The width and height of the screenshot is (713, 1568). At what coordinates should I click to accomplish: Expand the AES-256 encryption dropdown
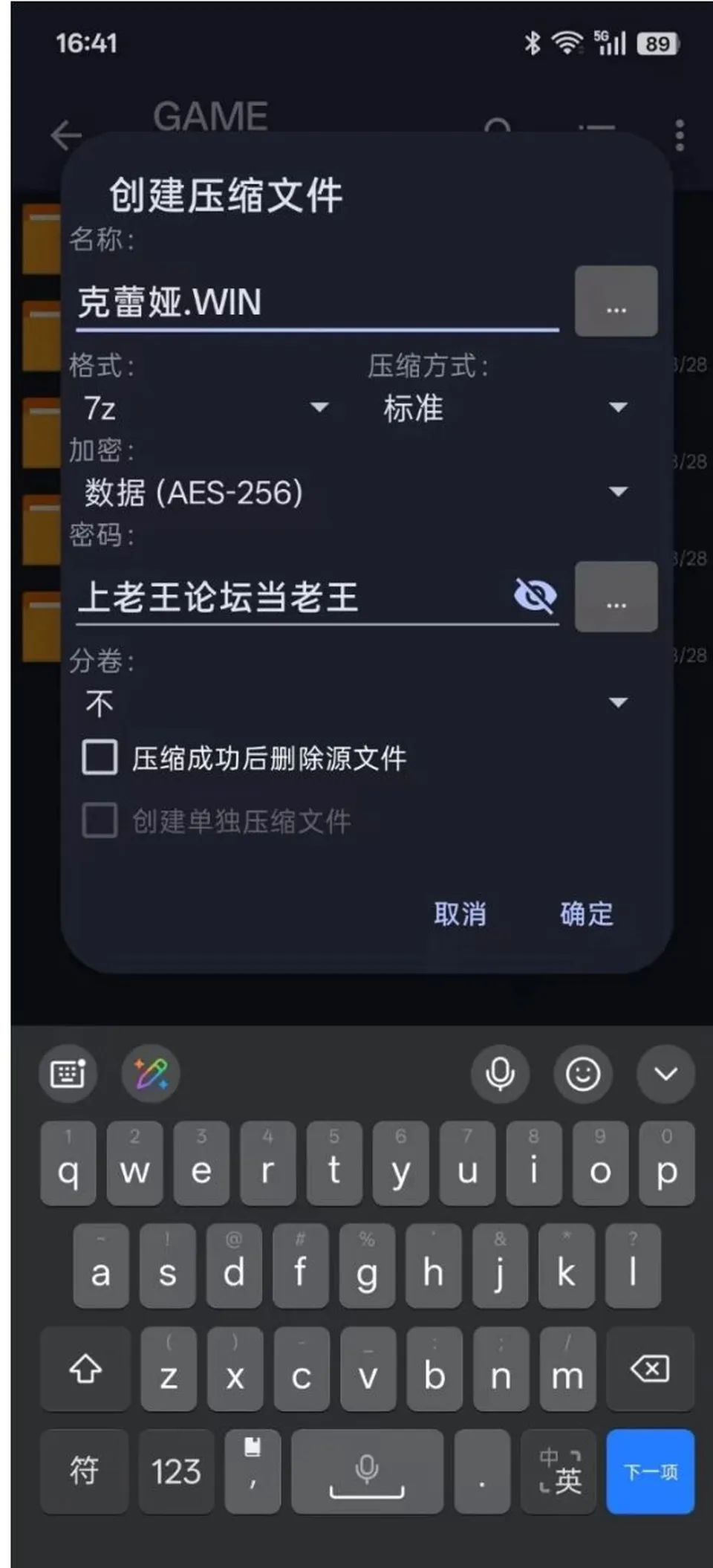click(356, 492)
